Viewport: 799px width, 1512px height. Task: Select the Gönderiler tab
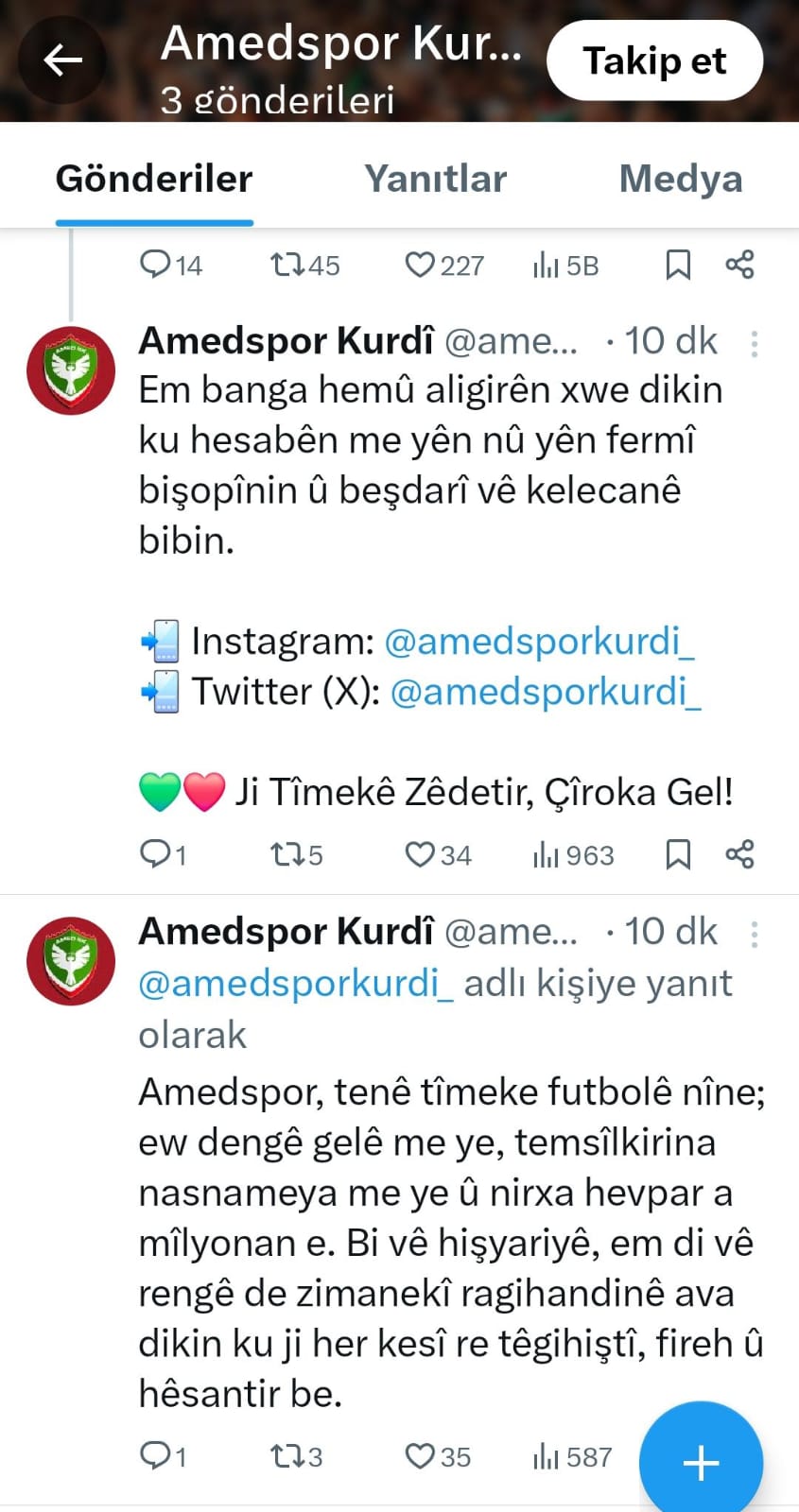154,179
